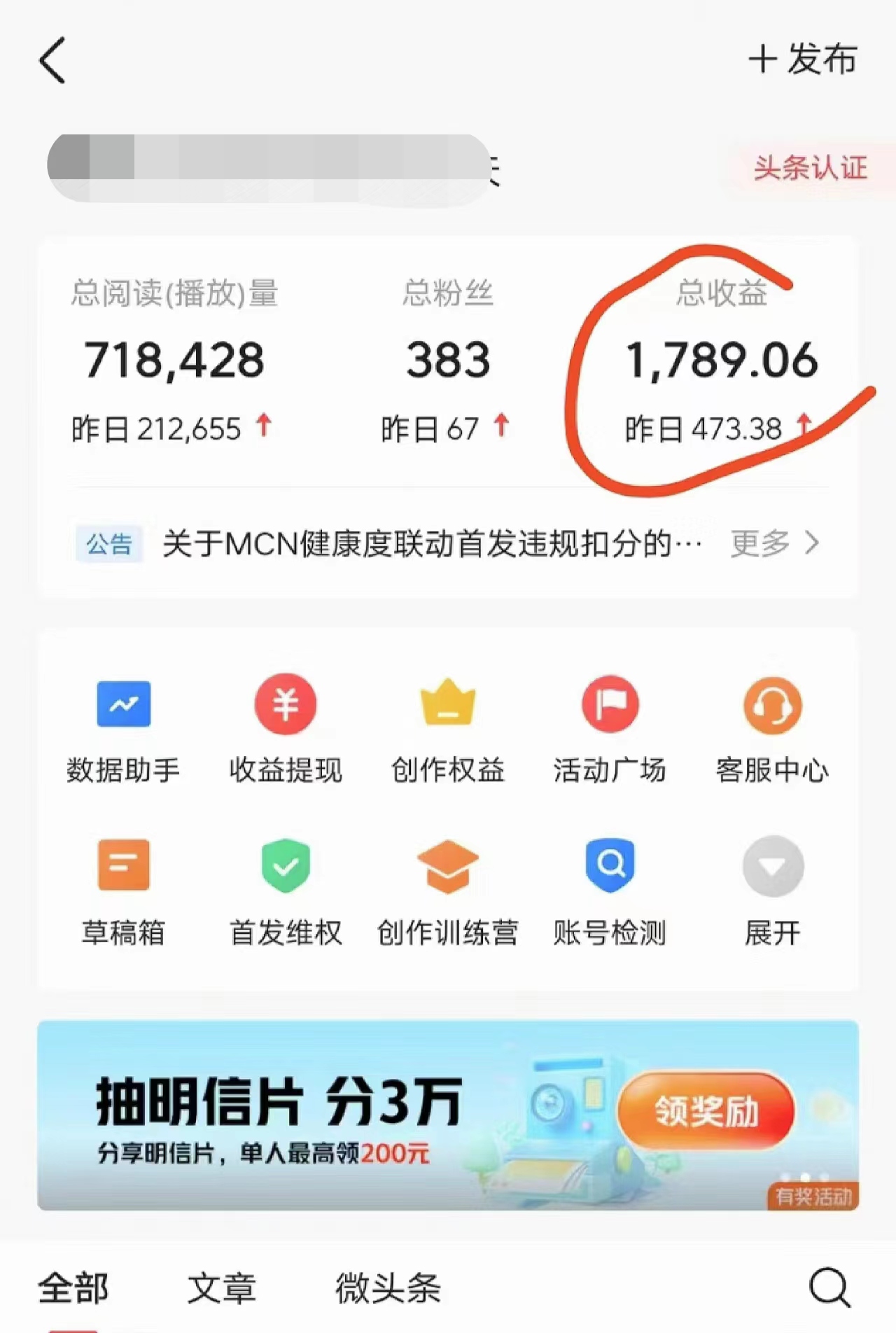This screenshot has height=1333, width=896.
Task: Search content with the magnifier icon
Action: 829,1287
